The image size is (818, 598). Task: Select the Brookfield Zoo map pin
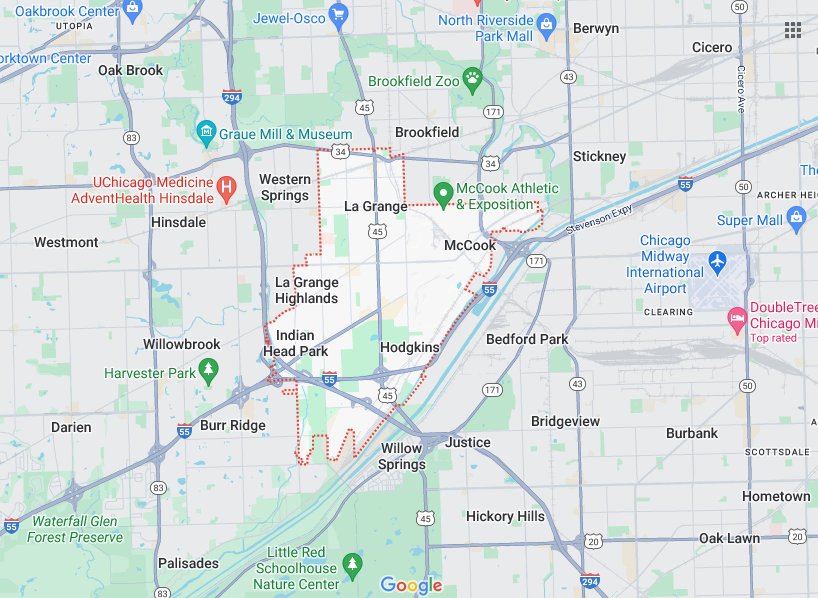point(471,81)
